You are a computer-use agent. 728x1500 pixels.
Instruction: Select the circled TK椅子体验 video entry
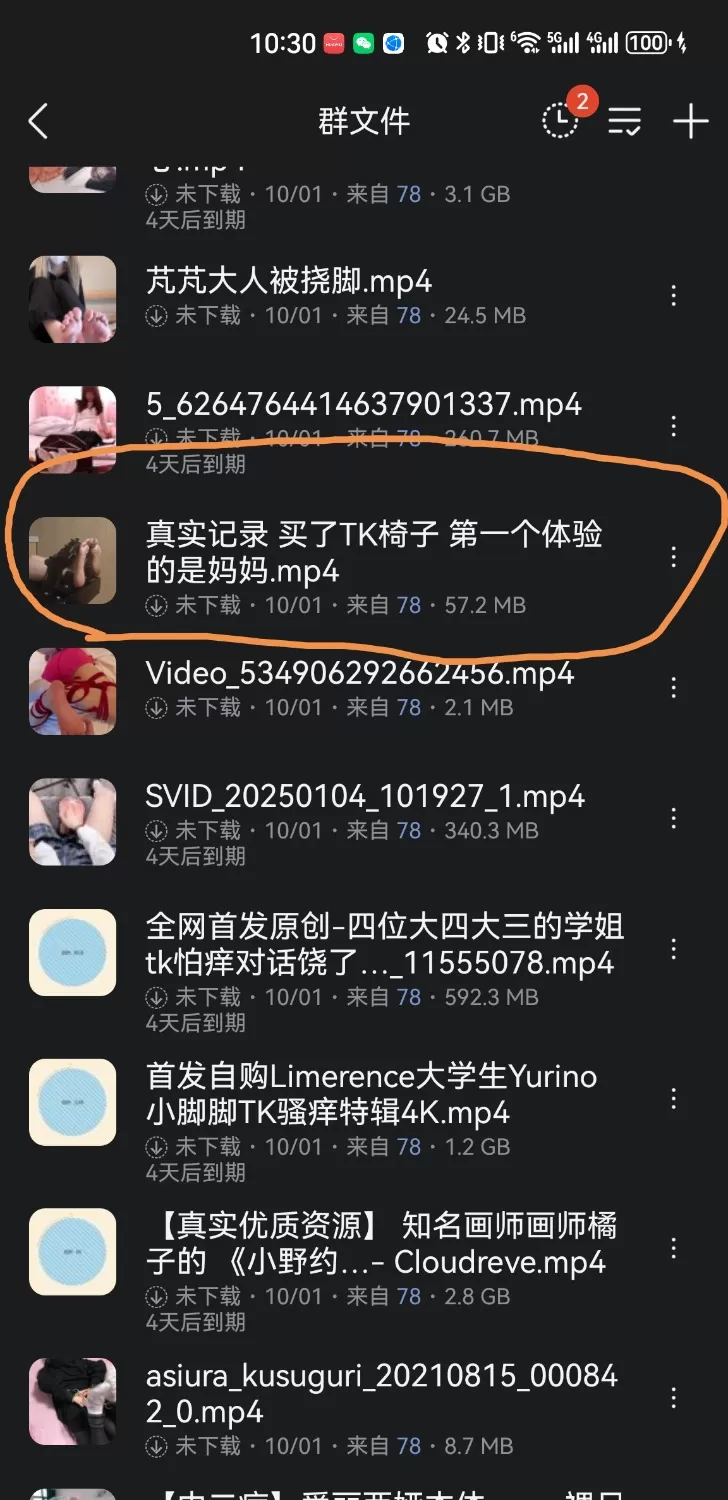tap(375, 555)
